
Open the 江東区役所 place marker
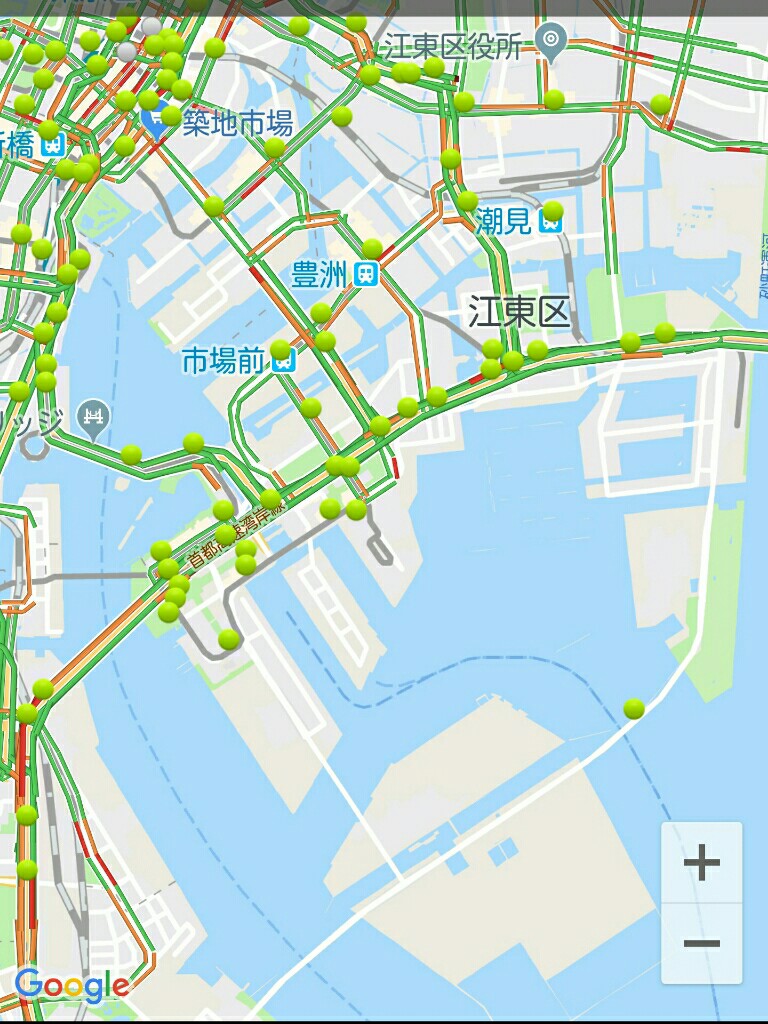click(550, 43)
